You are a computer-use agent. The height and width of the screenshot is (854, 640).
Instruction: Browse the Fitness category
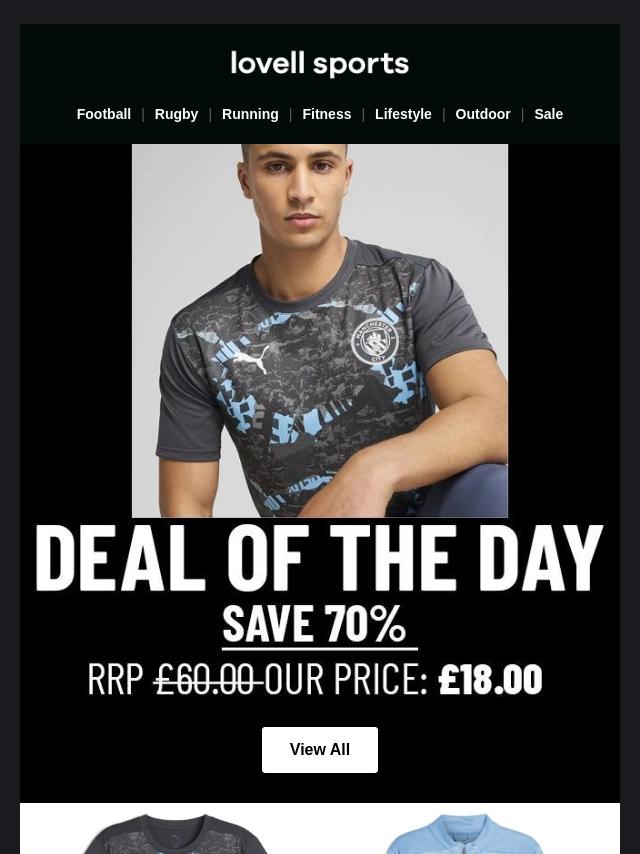(327, 114)
